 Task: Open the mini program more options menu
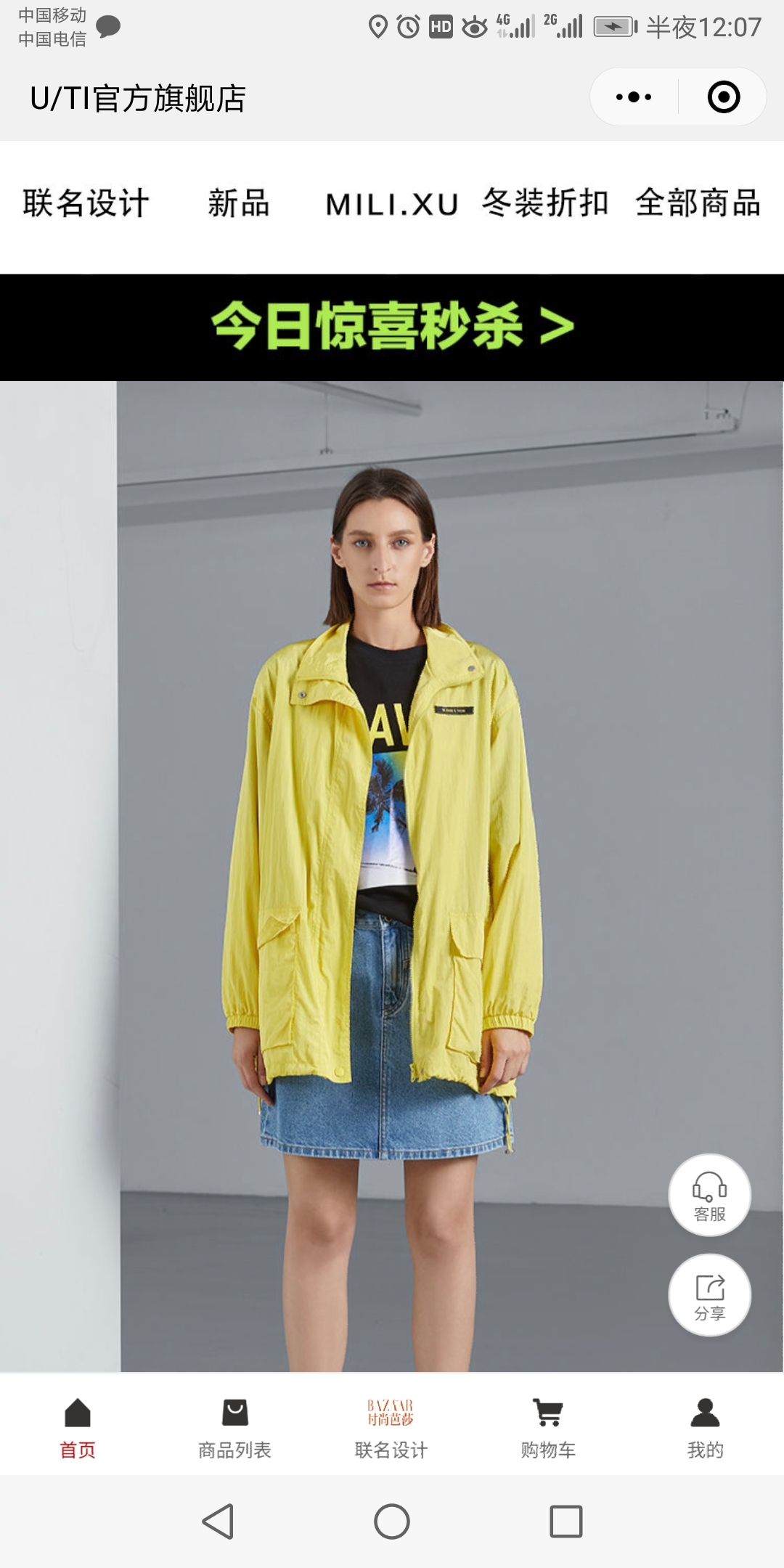pyautogui.click(x=634, y=97)
